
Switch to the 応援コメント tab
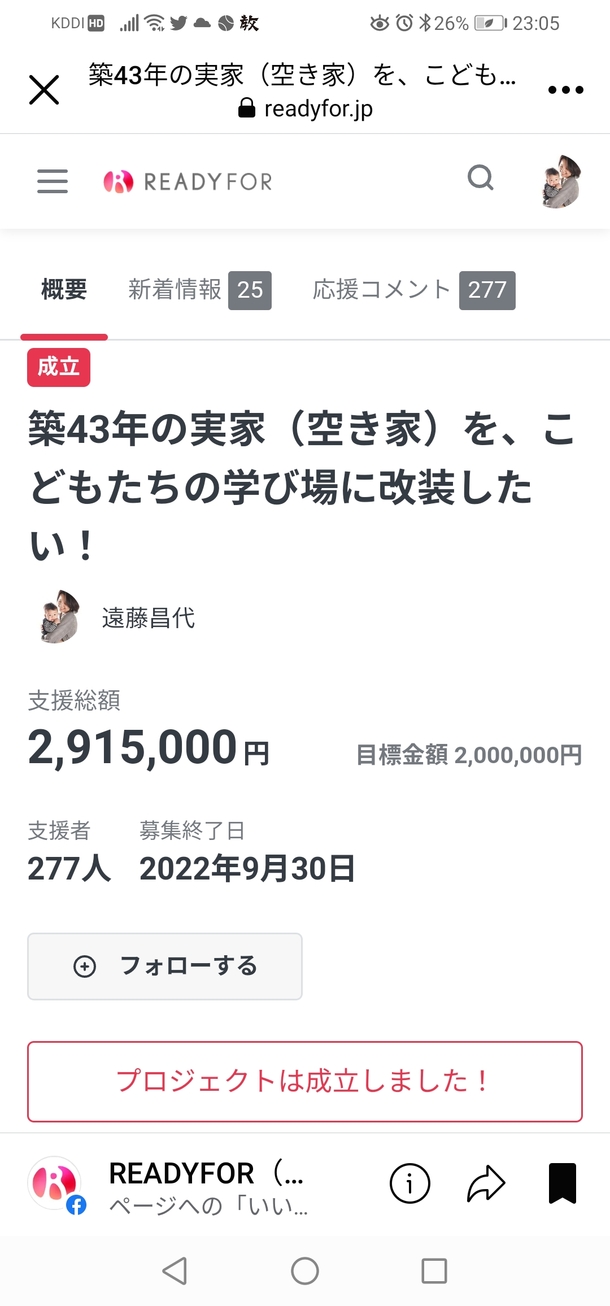413,290
